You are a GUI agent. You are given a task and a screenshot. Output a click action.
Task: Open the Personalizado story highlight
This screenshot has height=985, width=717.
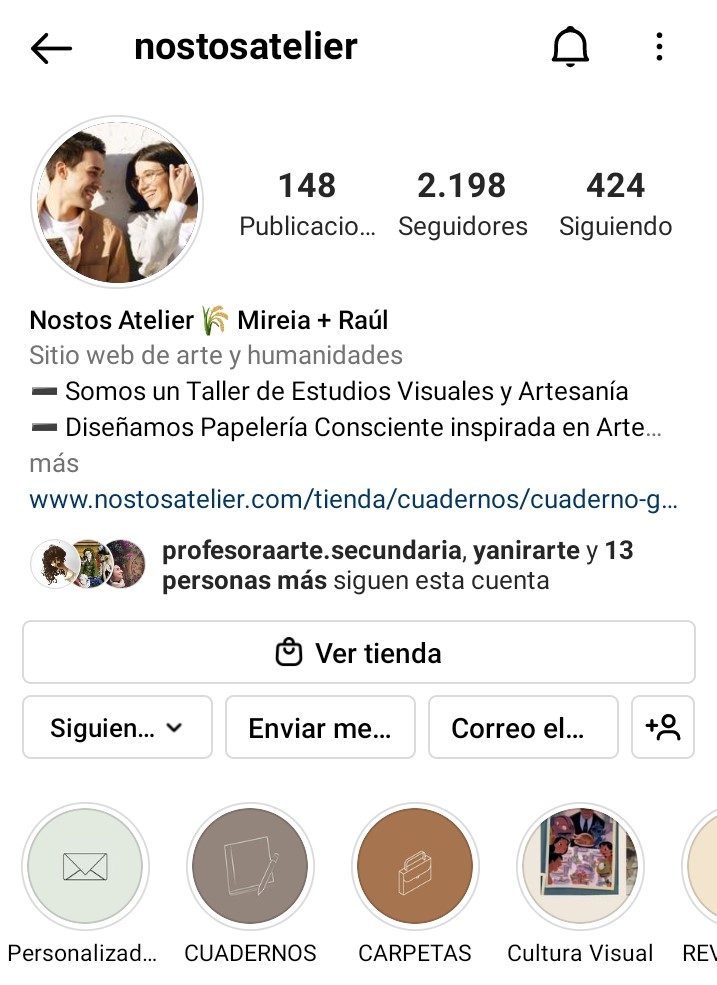tap(85, 866)
